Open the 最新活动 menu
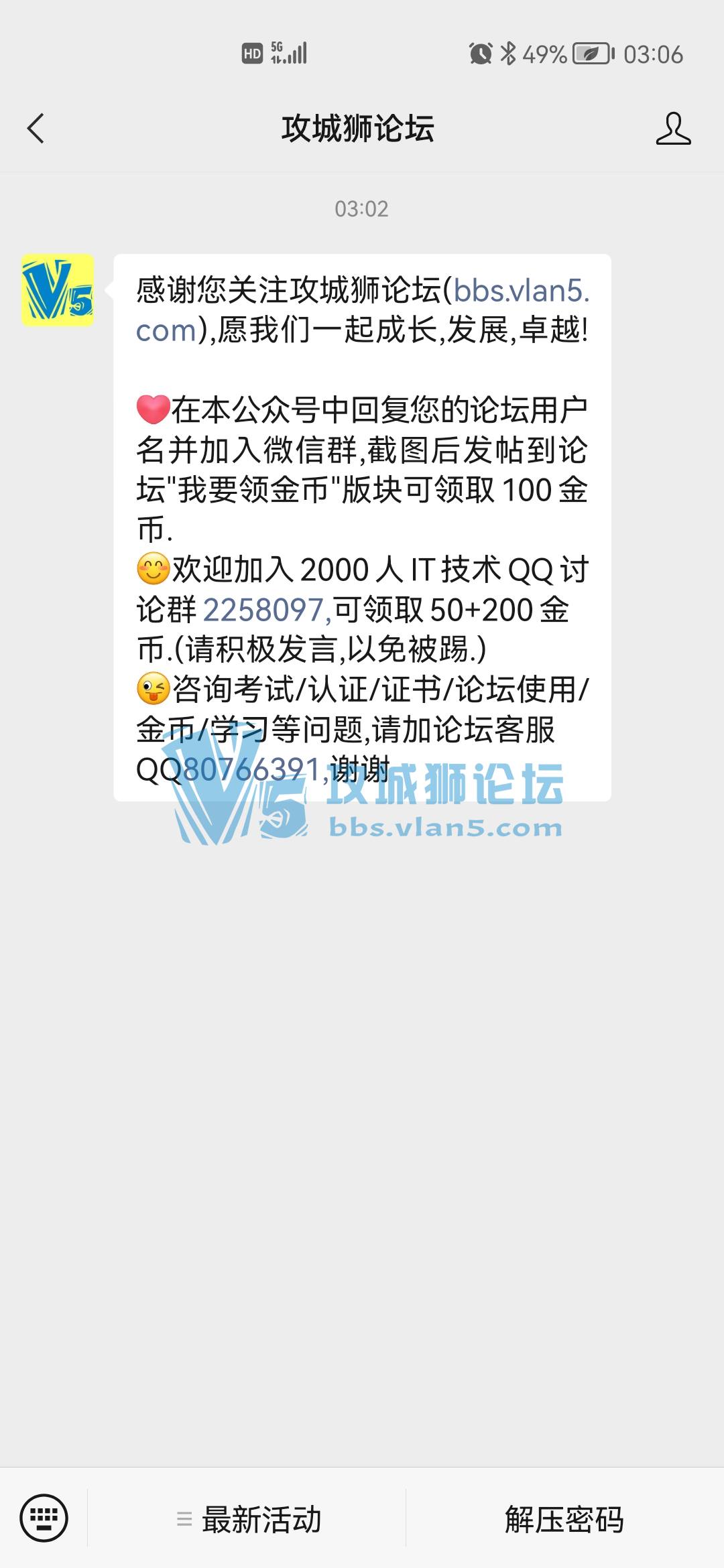The width and height of the screenshot is (724, 1568). click(248, 1520)
